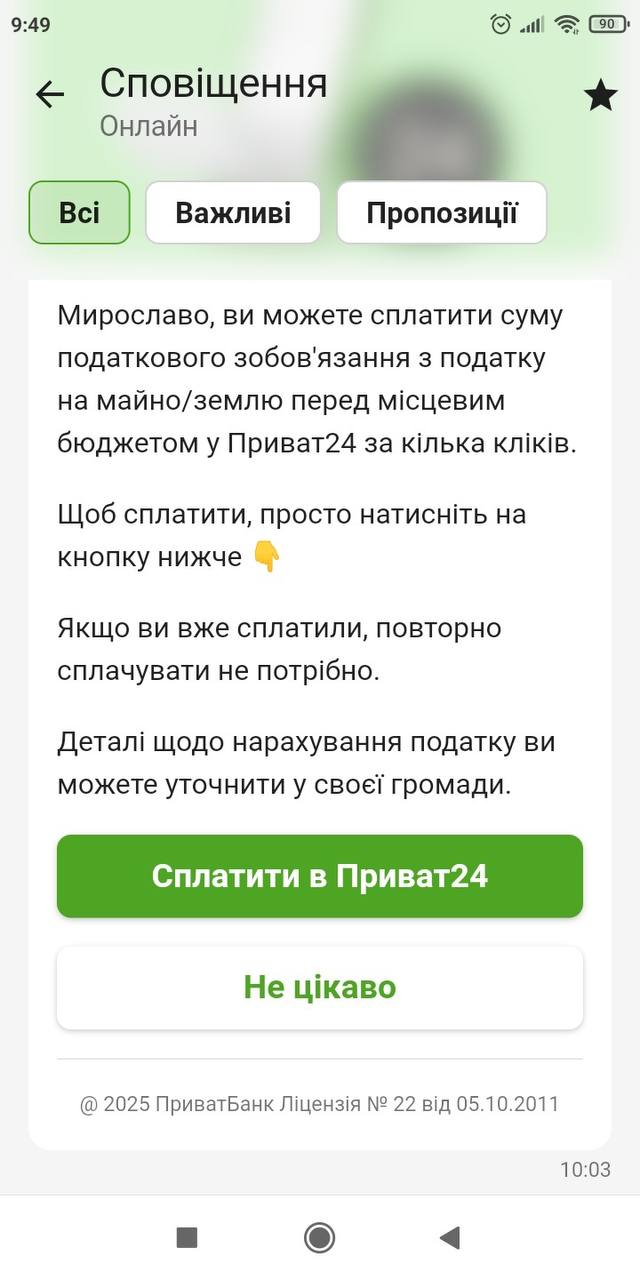The height and width of the screenshot is (1280, 640).
Task: Go to the phone's home screen
Action: [x=320, y=1238]
